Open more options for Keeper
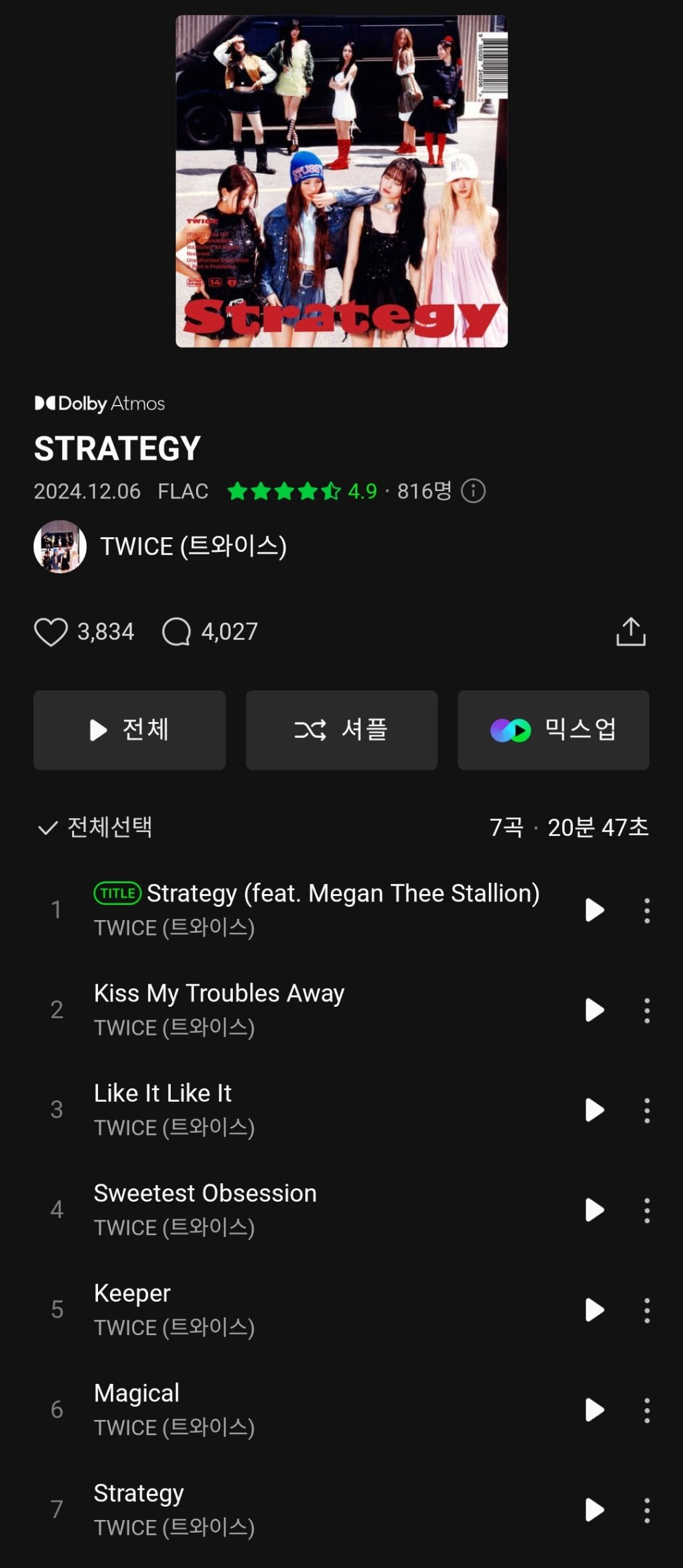The image size is (683, 1568). tap(646, 1310)
